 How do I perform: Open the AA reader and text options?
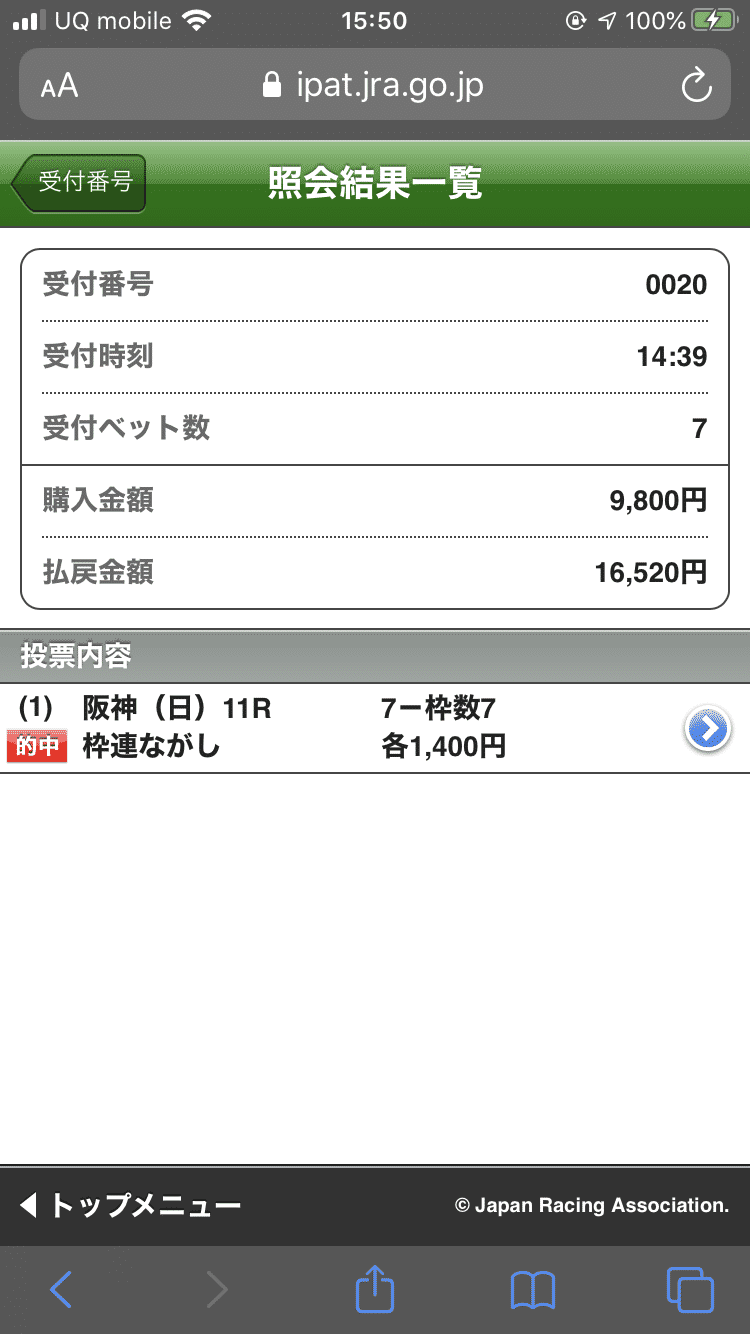60,86
